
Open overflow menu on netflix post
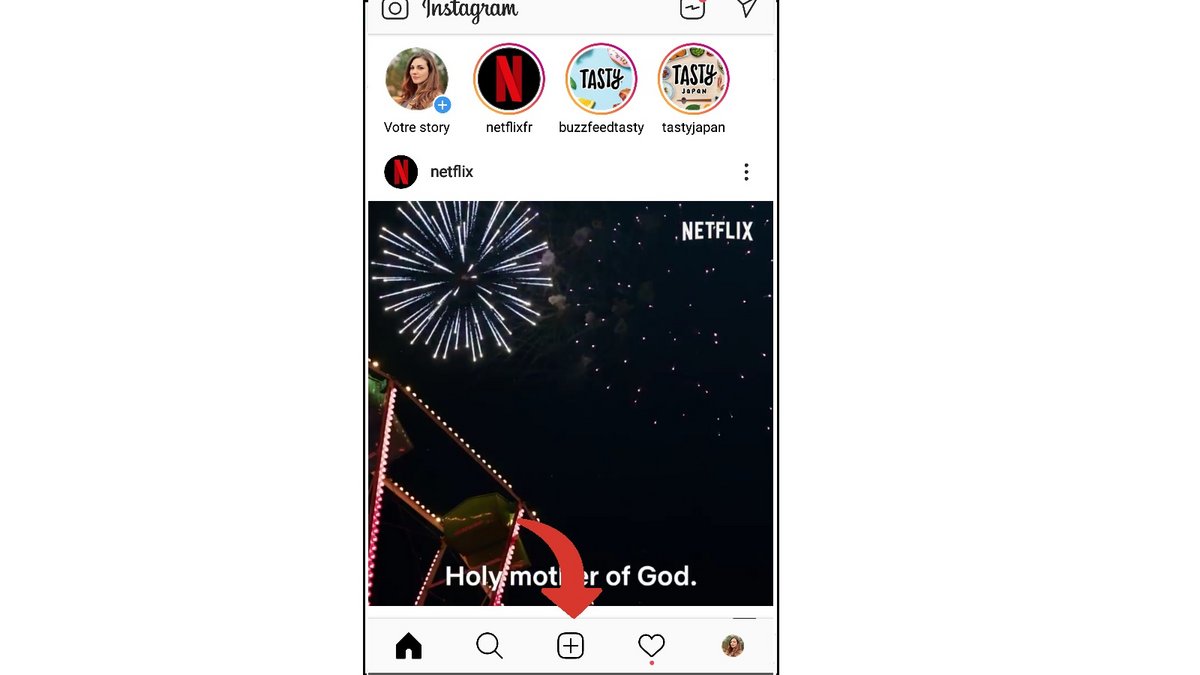tap(746, 172)
